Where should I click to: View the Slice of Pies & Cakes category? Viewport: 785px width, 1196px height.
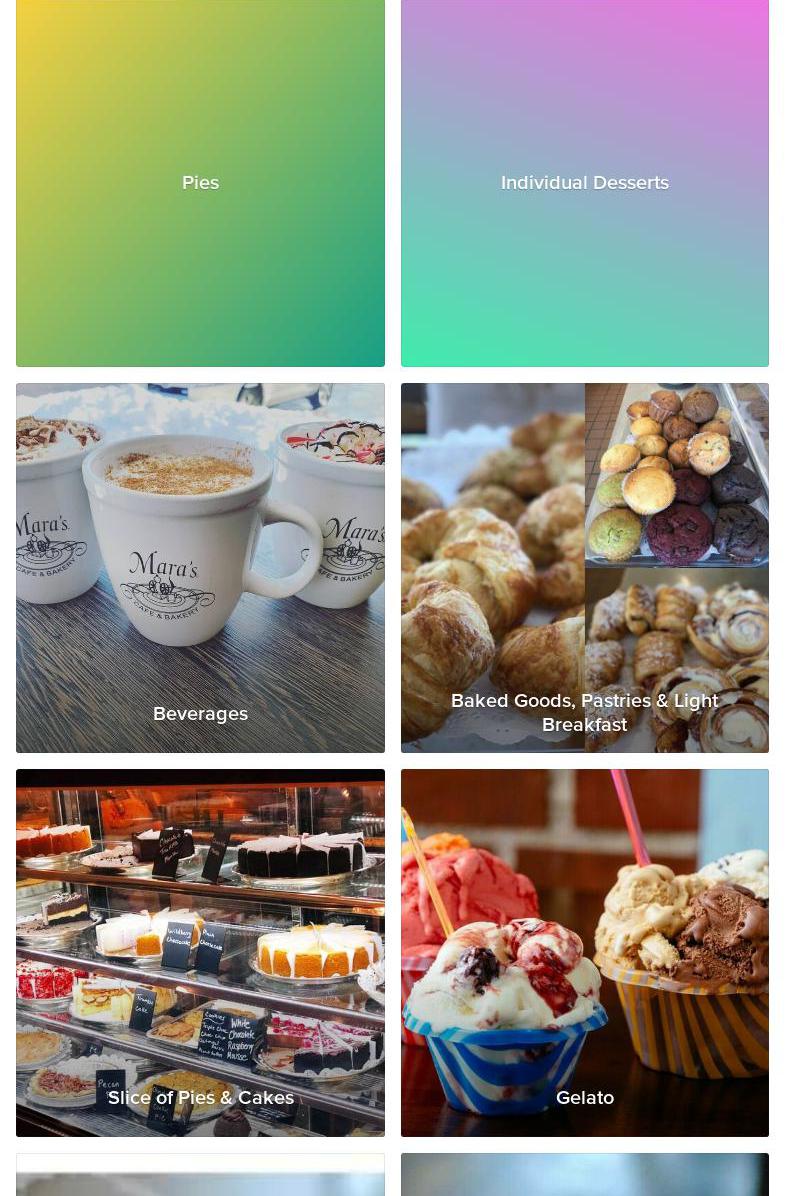(200, 952)
